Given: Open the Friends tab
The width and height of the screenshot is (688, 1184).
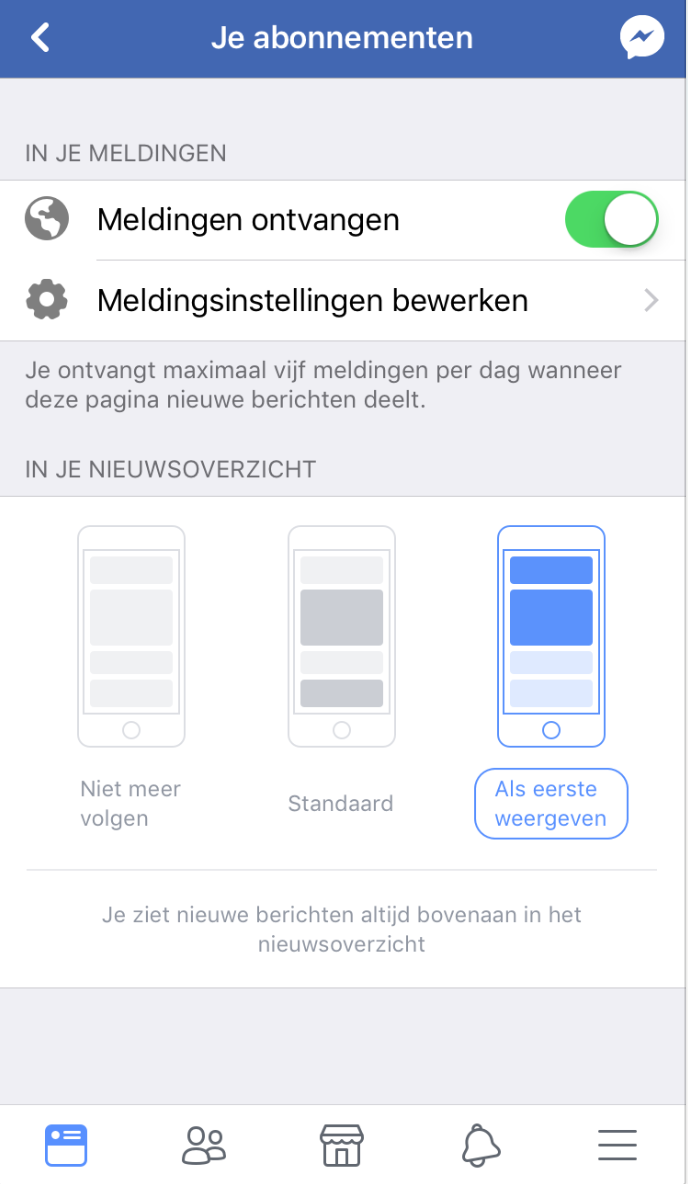Looking at the screenshot, I should click(x=204, y=1145).
